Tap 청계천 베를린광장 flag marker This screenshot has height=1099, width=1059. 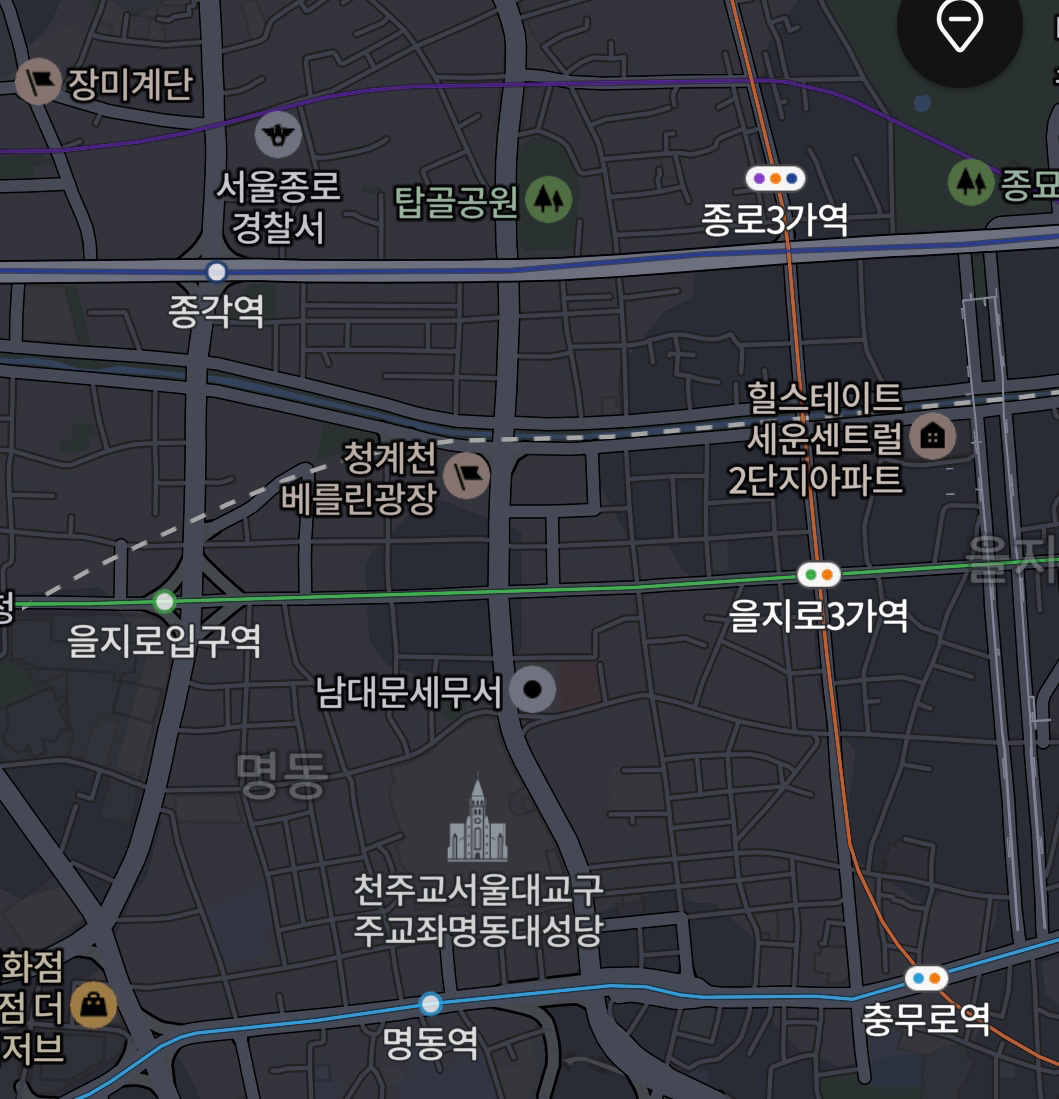pyautogui.click(x=466, y=475)
